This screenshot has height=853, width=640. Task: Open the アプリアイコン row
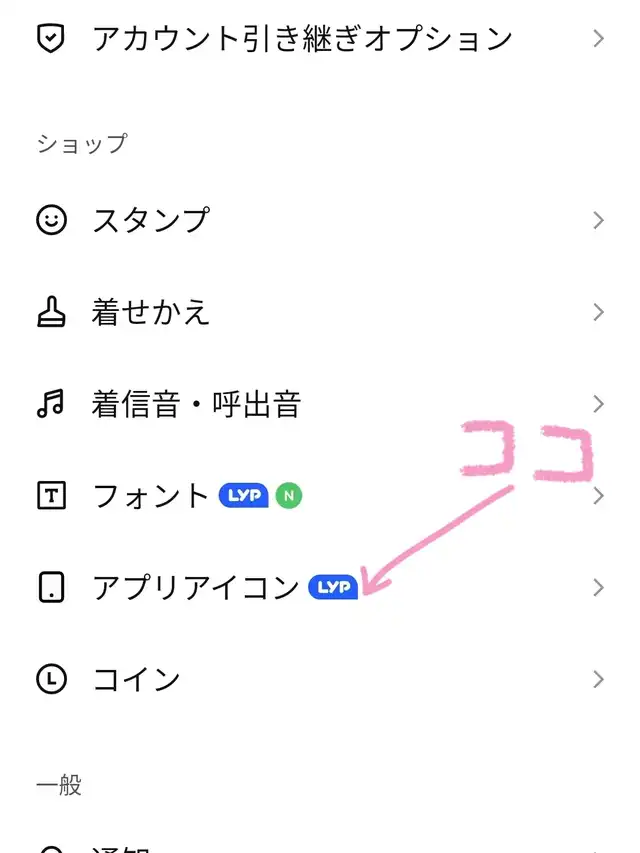(320, 588)
